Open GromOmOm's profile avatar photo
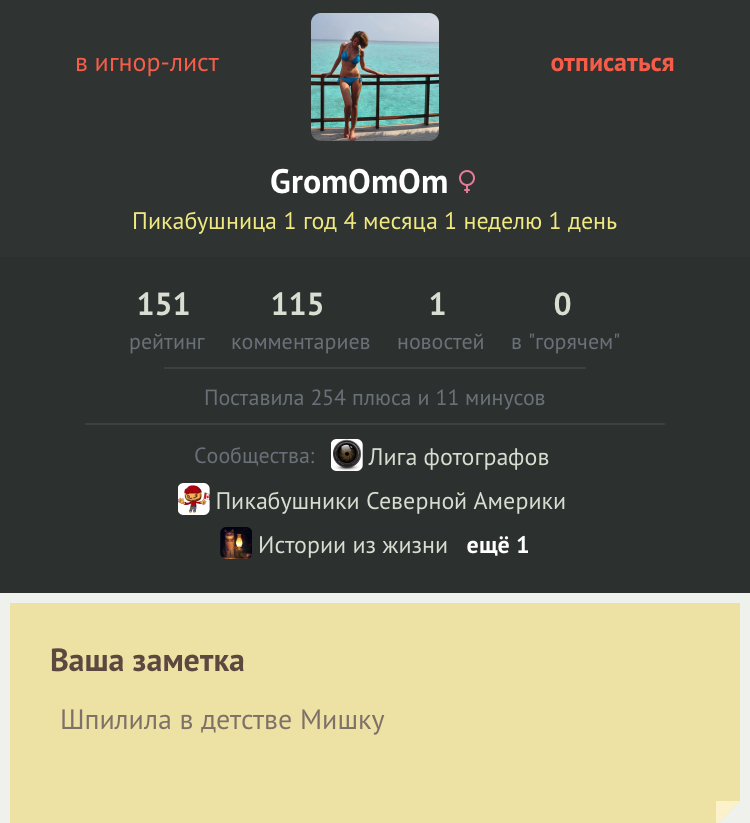This screenshot has width=750, height=823. click(375, 77)
